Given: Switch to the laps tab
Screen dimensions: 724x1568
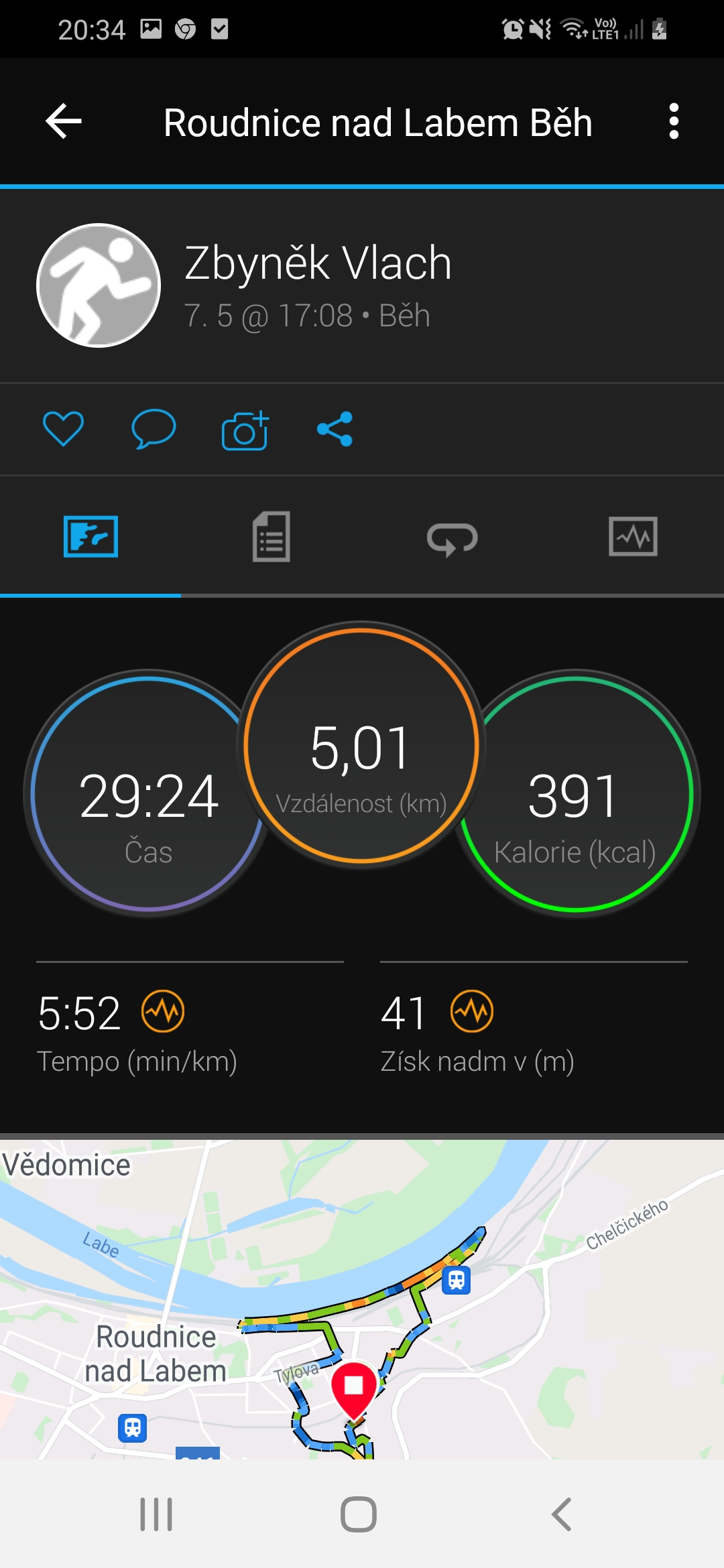Looking at the screenshot, I should click(x=452, y=538).
